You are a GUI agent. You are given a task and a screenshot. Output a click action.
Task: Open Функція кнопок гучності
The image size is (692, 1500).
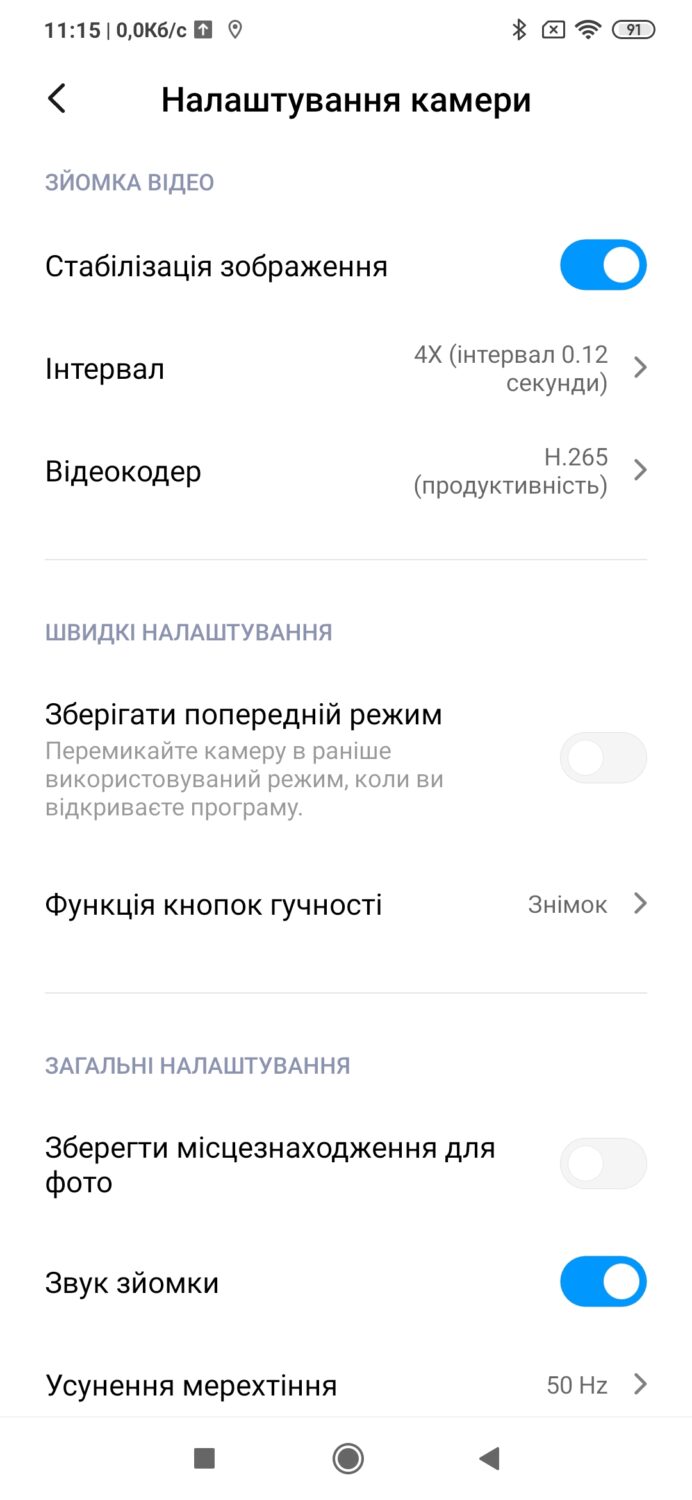346,905
